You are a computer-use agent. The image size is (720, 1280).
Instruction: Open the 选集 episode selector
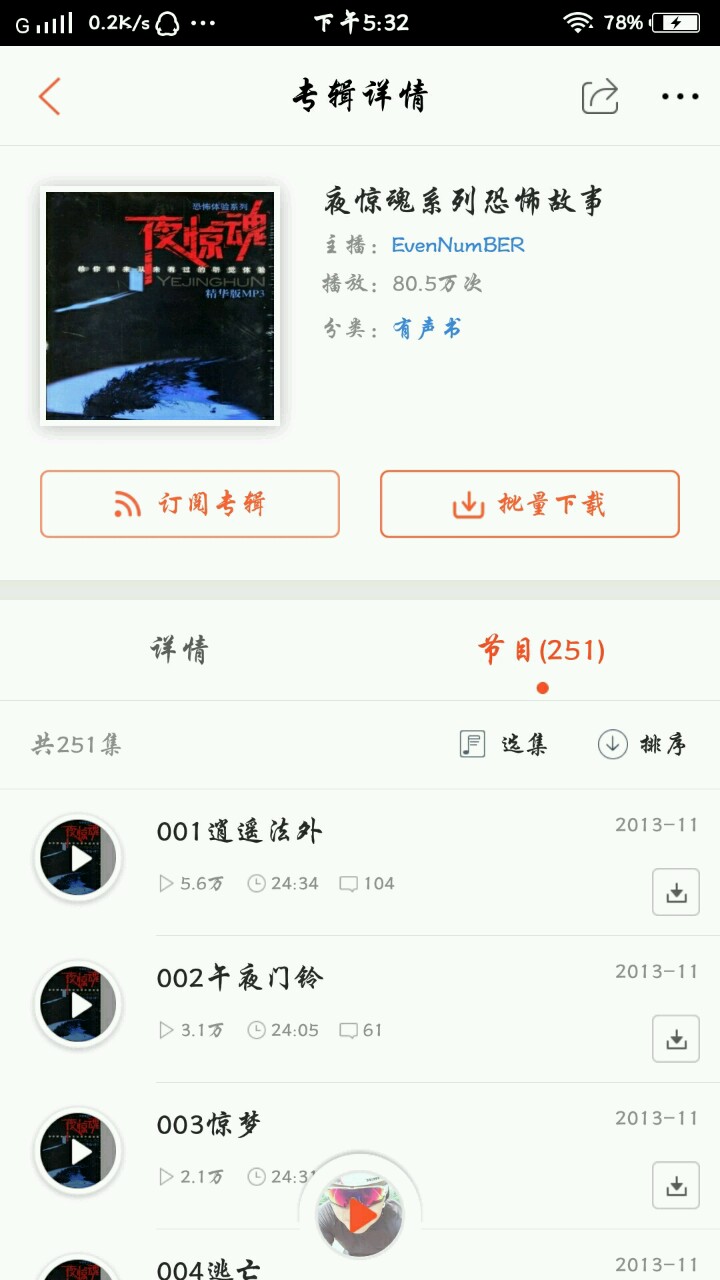pyautogui.click(x=504, y=744)
